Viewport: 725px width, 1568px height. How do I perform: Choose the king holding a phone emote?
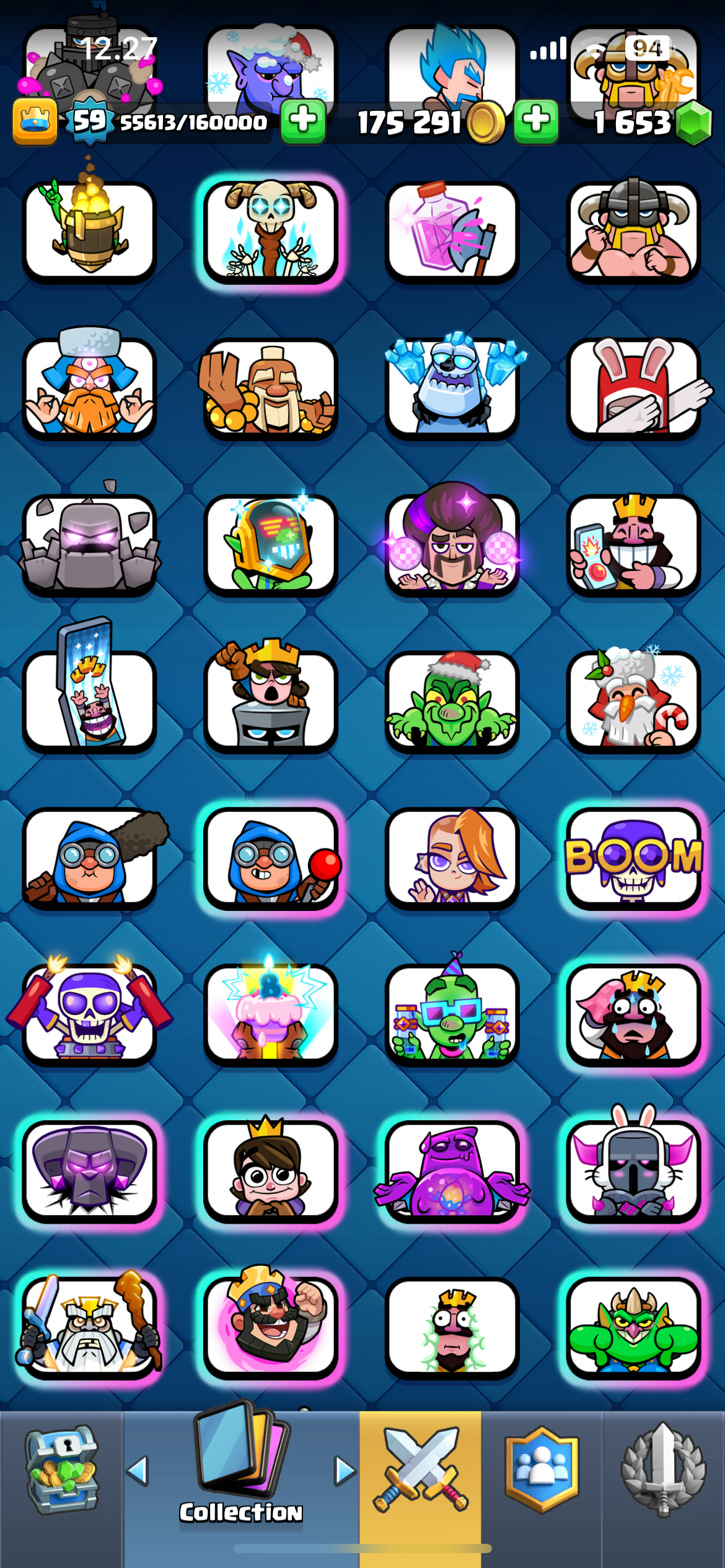[x=634, y=544]
